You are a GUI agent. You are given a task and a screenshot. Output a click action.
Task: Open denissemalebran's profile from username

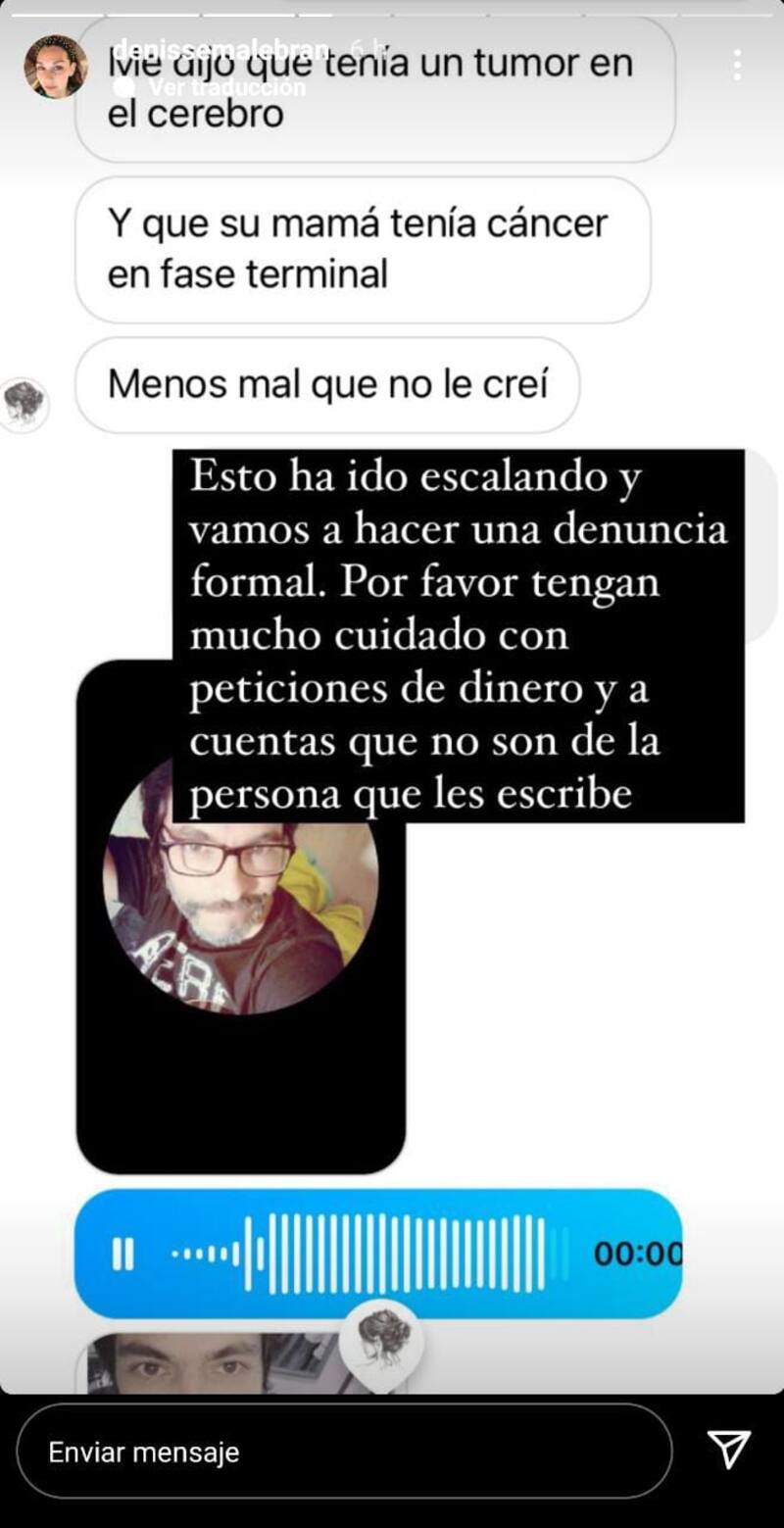click(220, 49)
